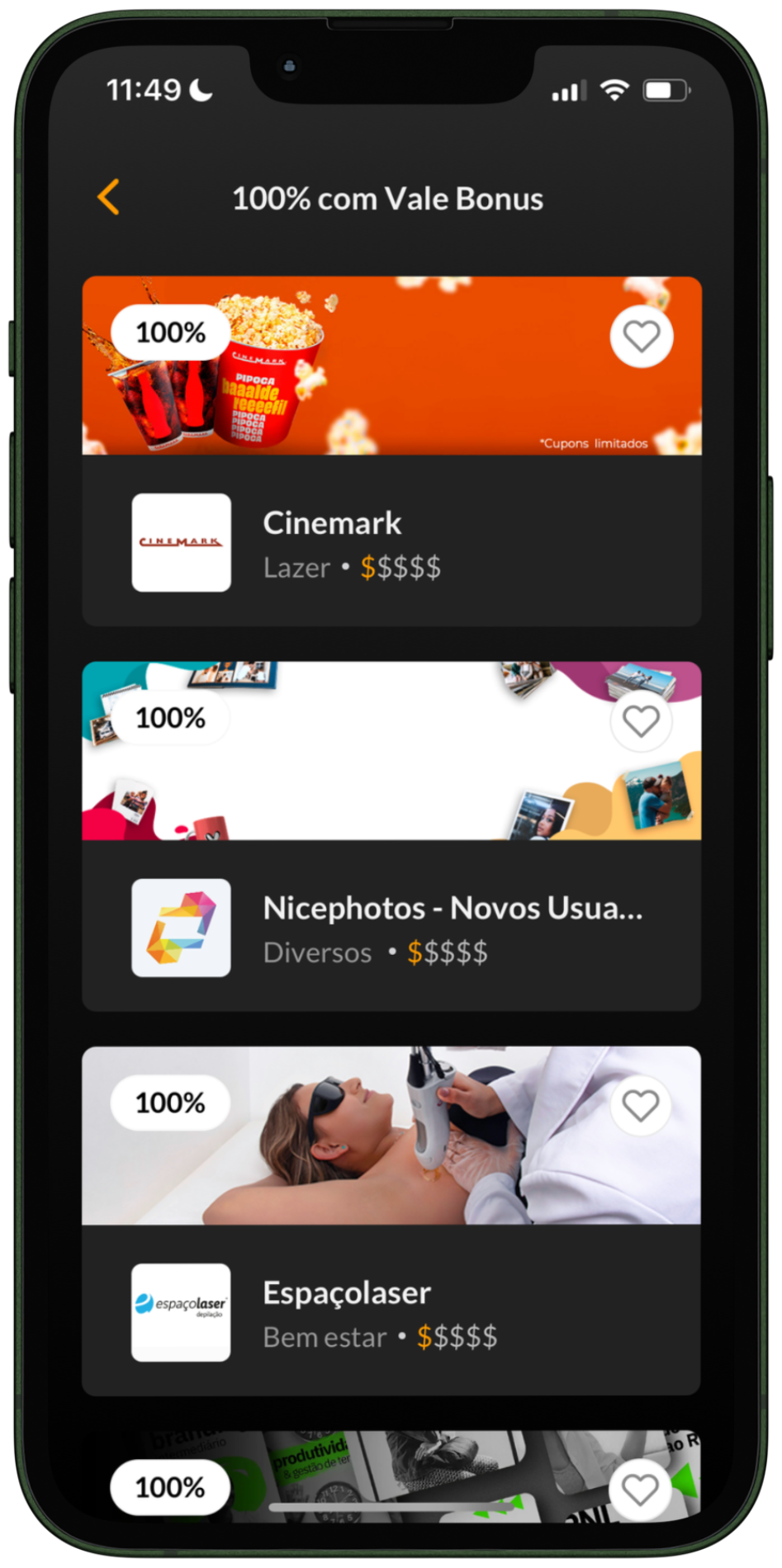Favorite the Cinemark offer
782x1568 pixels.
pos(641,336)
